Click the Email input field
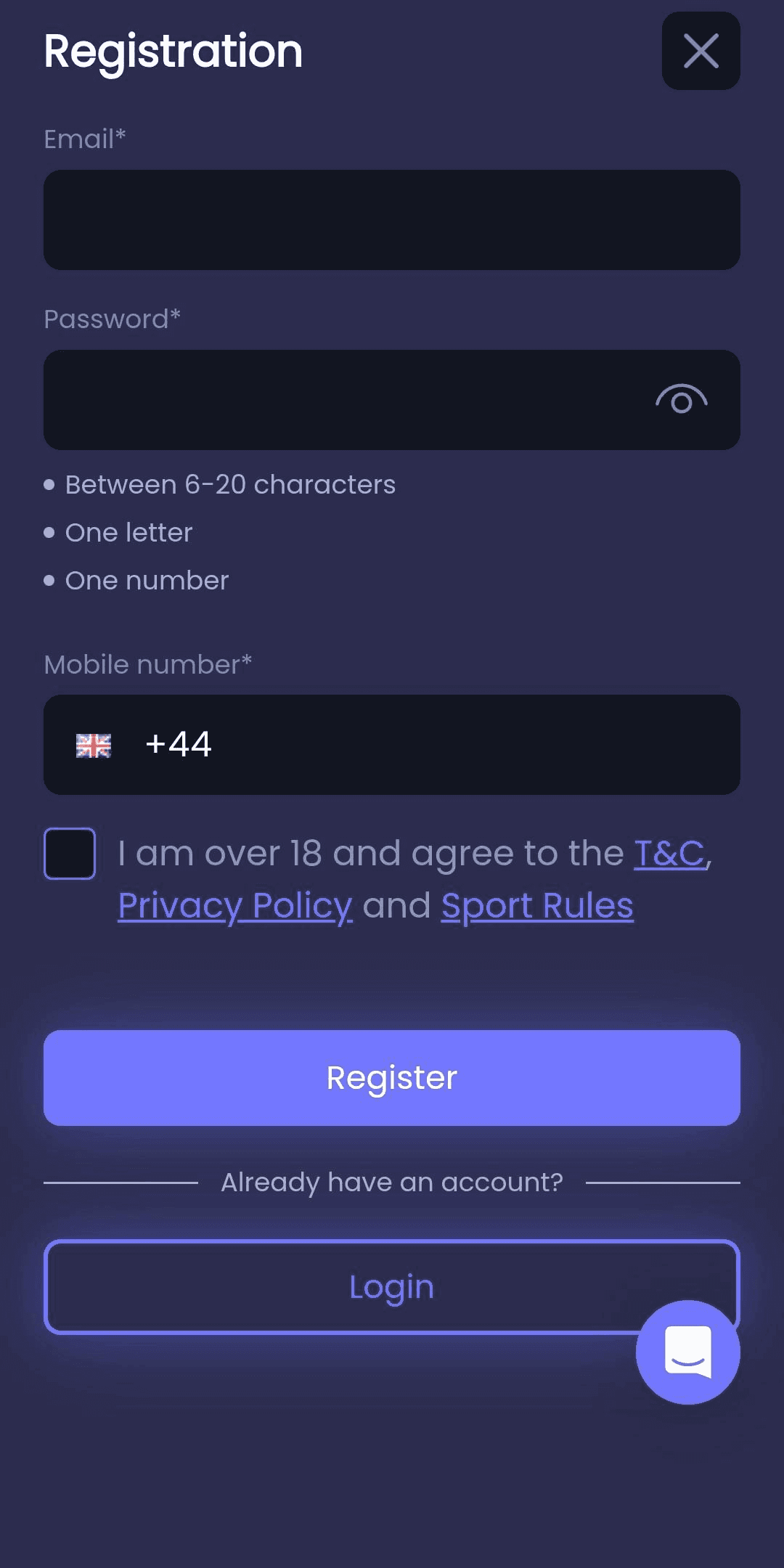This screenshot has width=784, height=1568. point(391,220)
